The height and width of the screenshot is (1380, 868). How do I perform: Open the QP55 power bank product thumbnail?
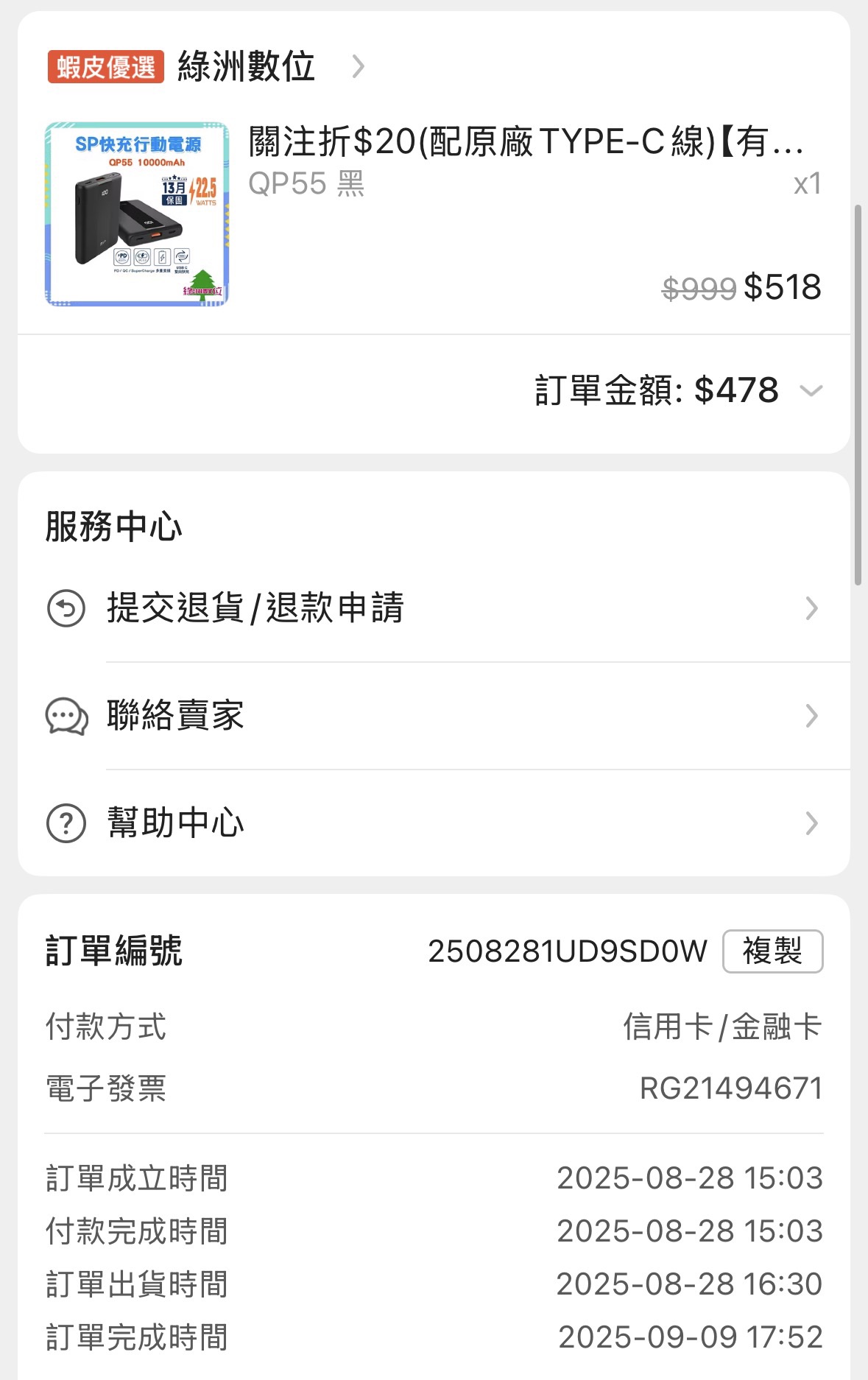pyautogui.click(x=137, y=214)
